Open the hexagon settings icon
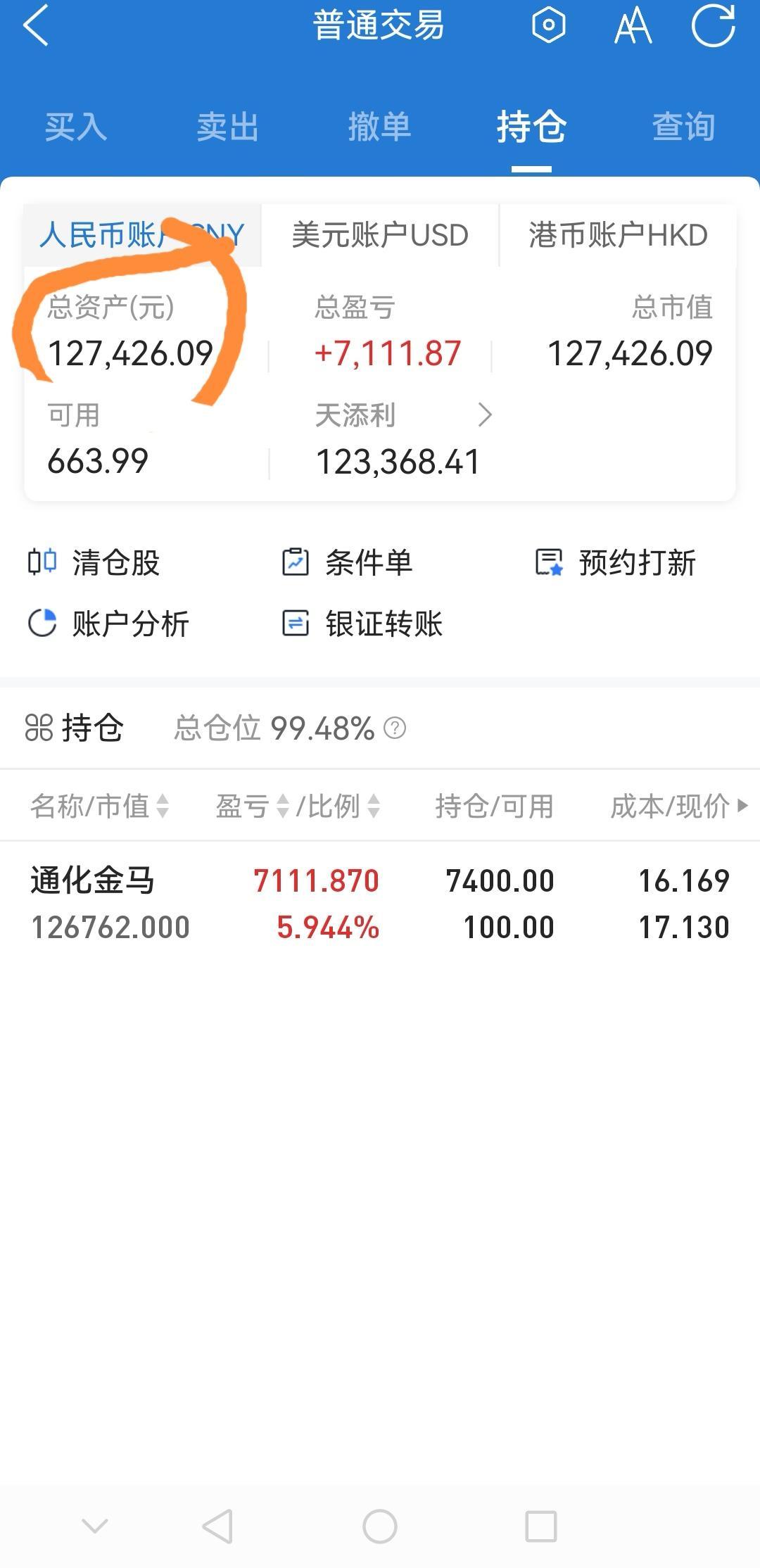The height and width of the screenshot is (1568, 760). (548, 26)
